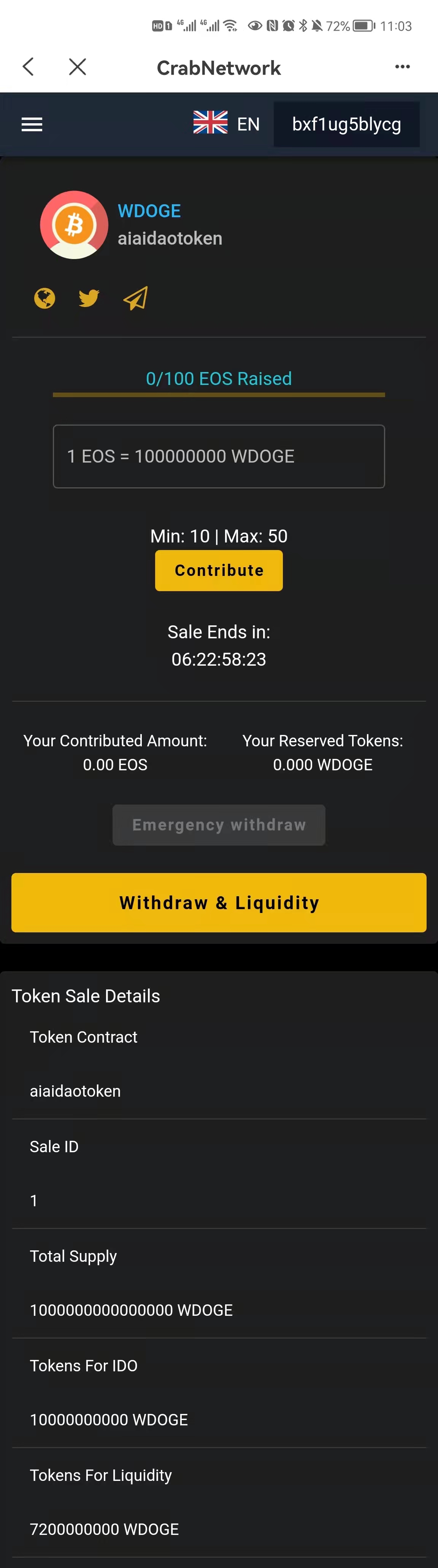Open the three-dot overflow menu
Screen dimensions: 438x1568
402,66
